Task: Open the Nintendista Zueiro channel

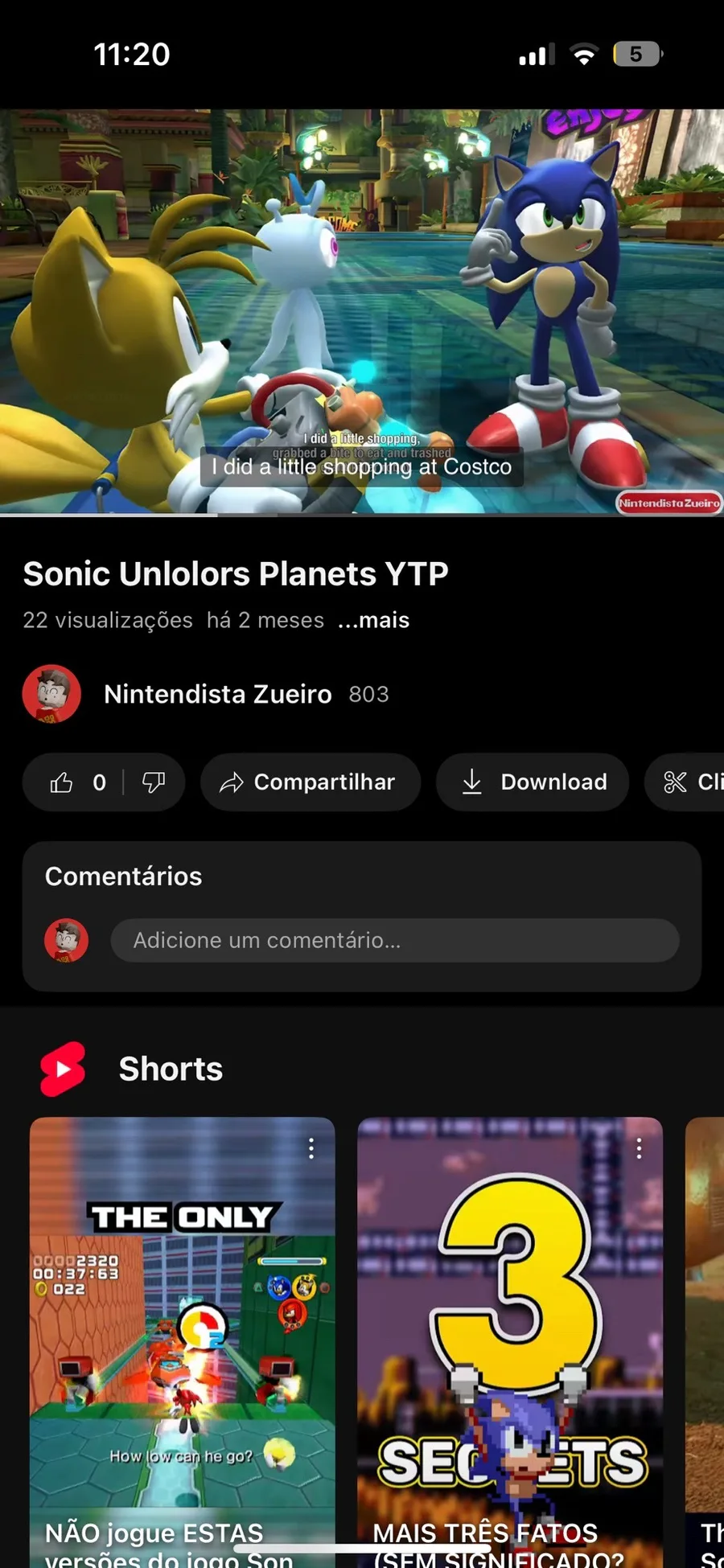Action: (x=217, y=694)
